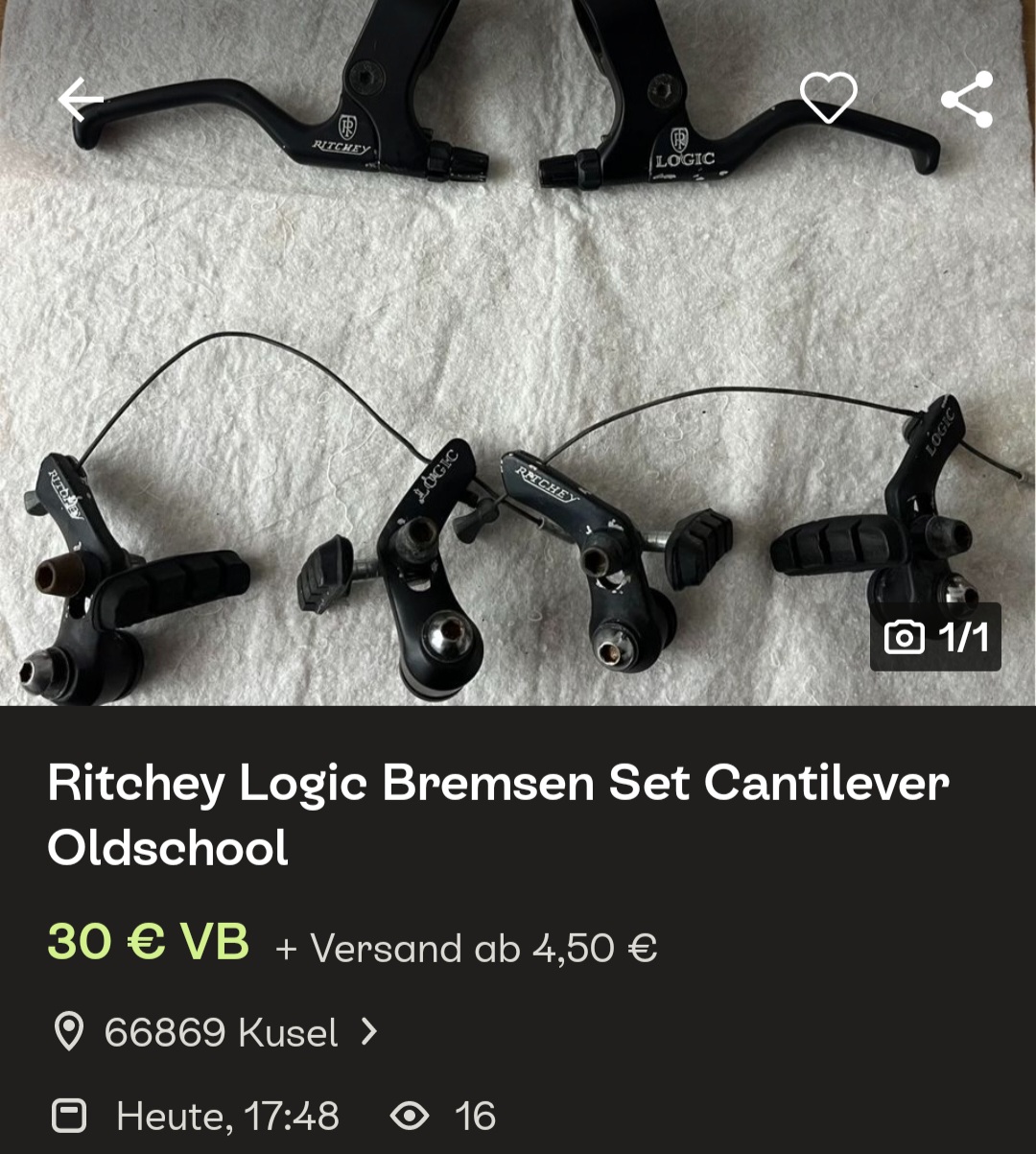The height and width of the screenshot is (1154, 1036).
Task: Open the location 66869 Kusel
Action: click(x=221, y=1033)
